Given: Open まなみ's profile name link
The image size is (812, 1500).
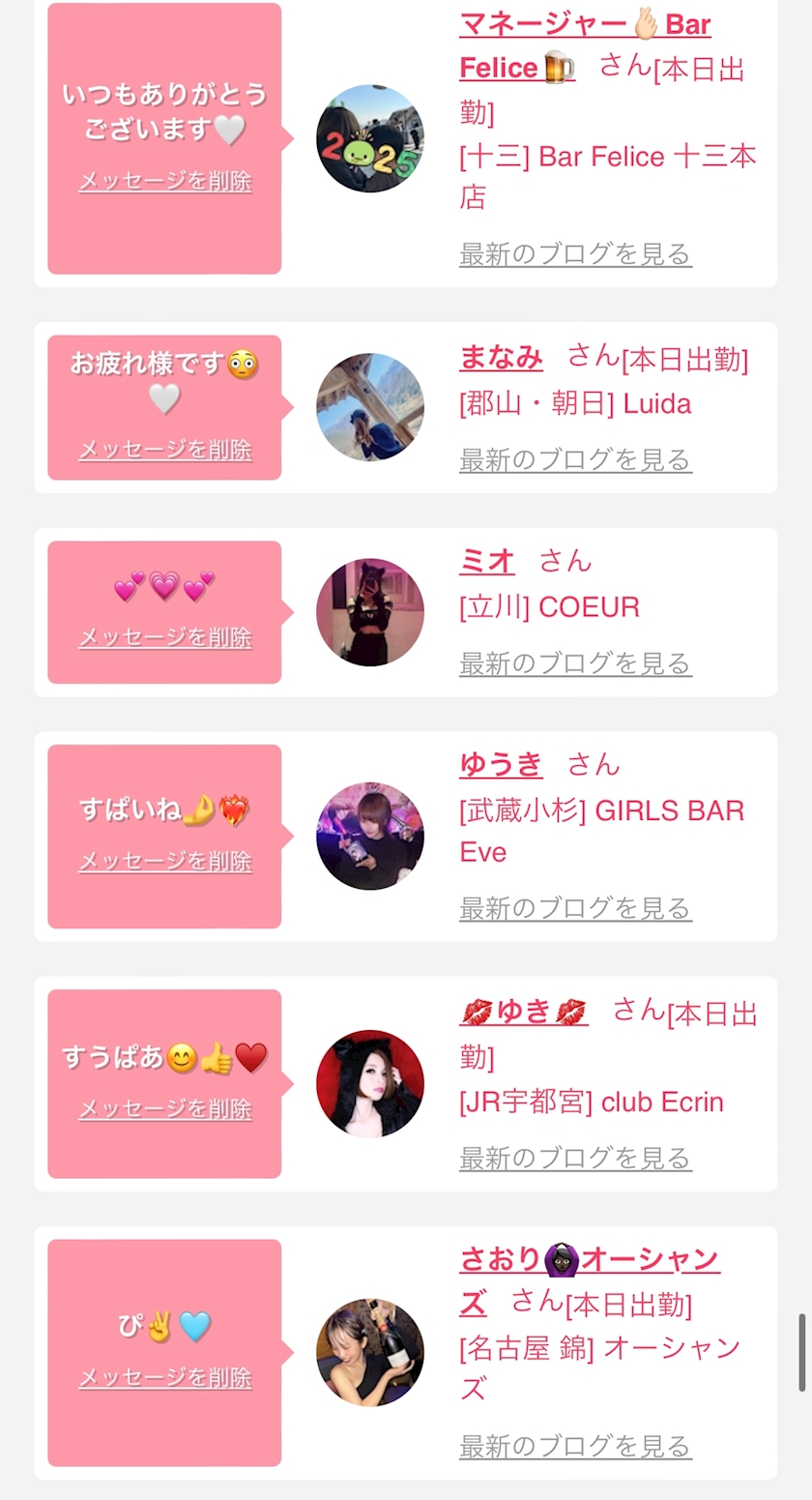Looking at the screenshot, I should (x=501, y=357).
